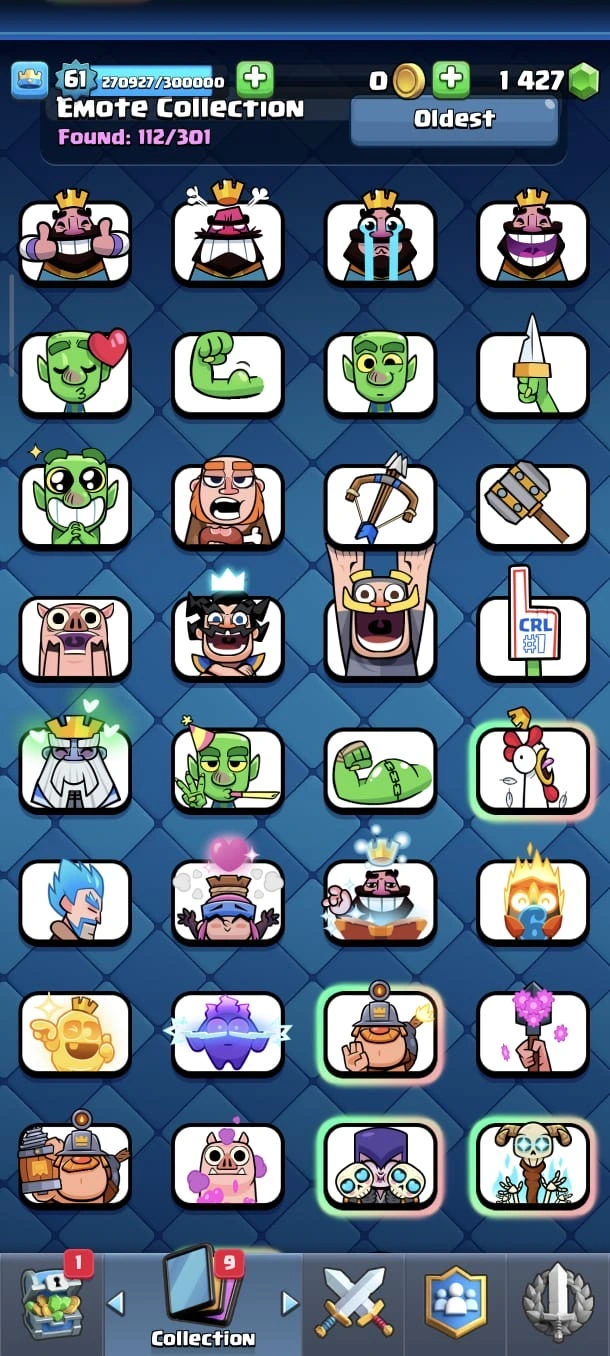
Task: Select the goblin blowing kiss emote
Action: pos(75,374)
